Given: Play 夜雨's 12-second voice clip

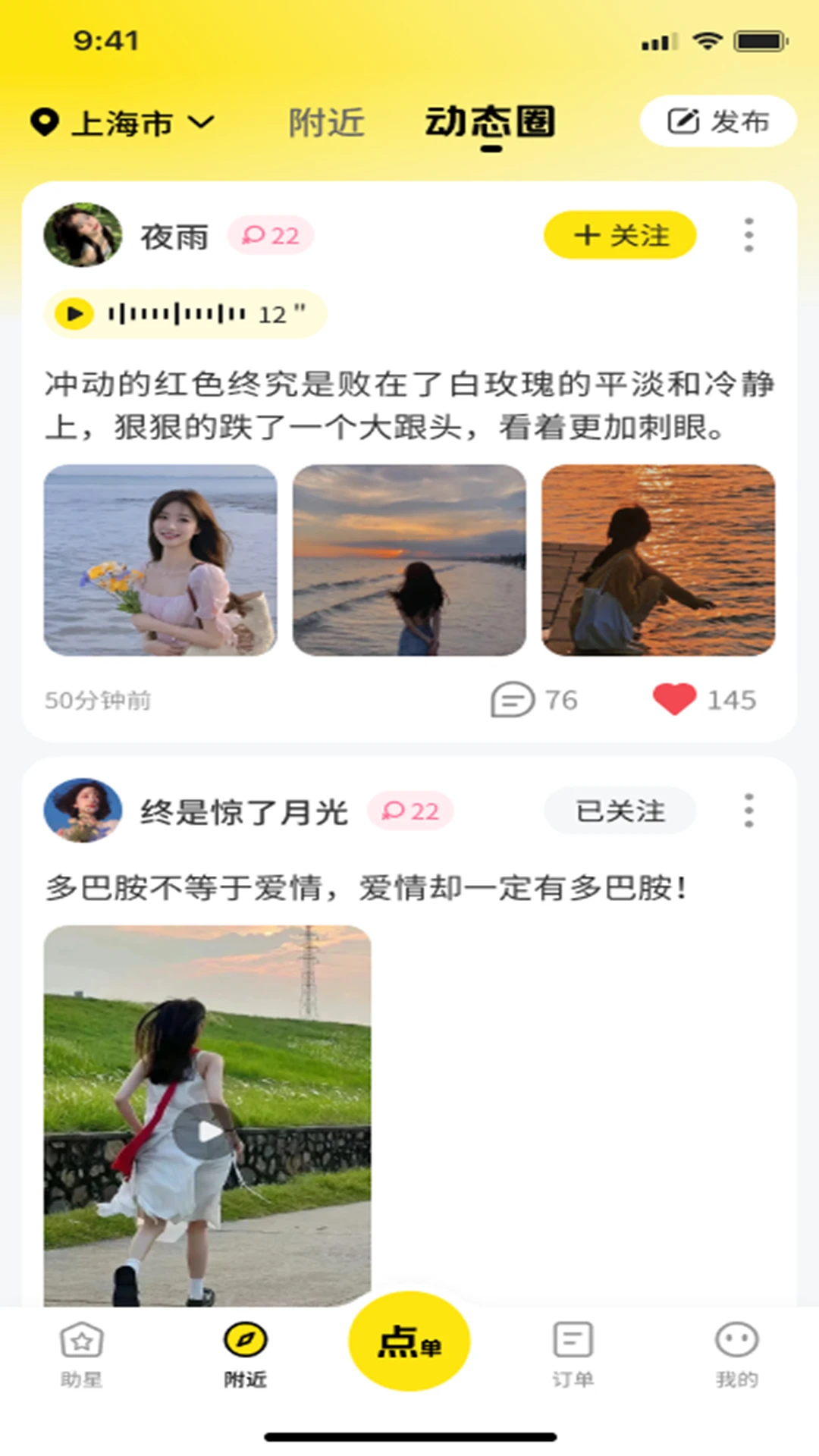Looking at the screenshot, I should pyautogui.click(x=75, y=313).
